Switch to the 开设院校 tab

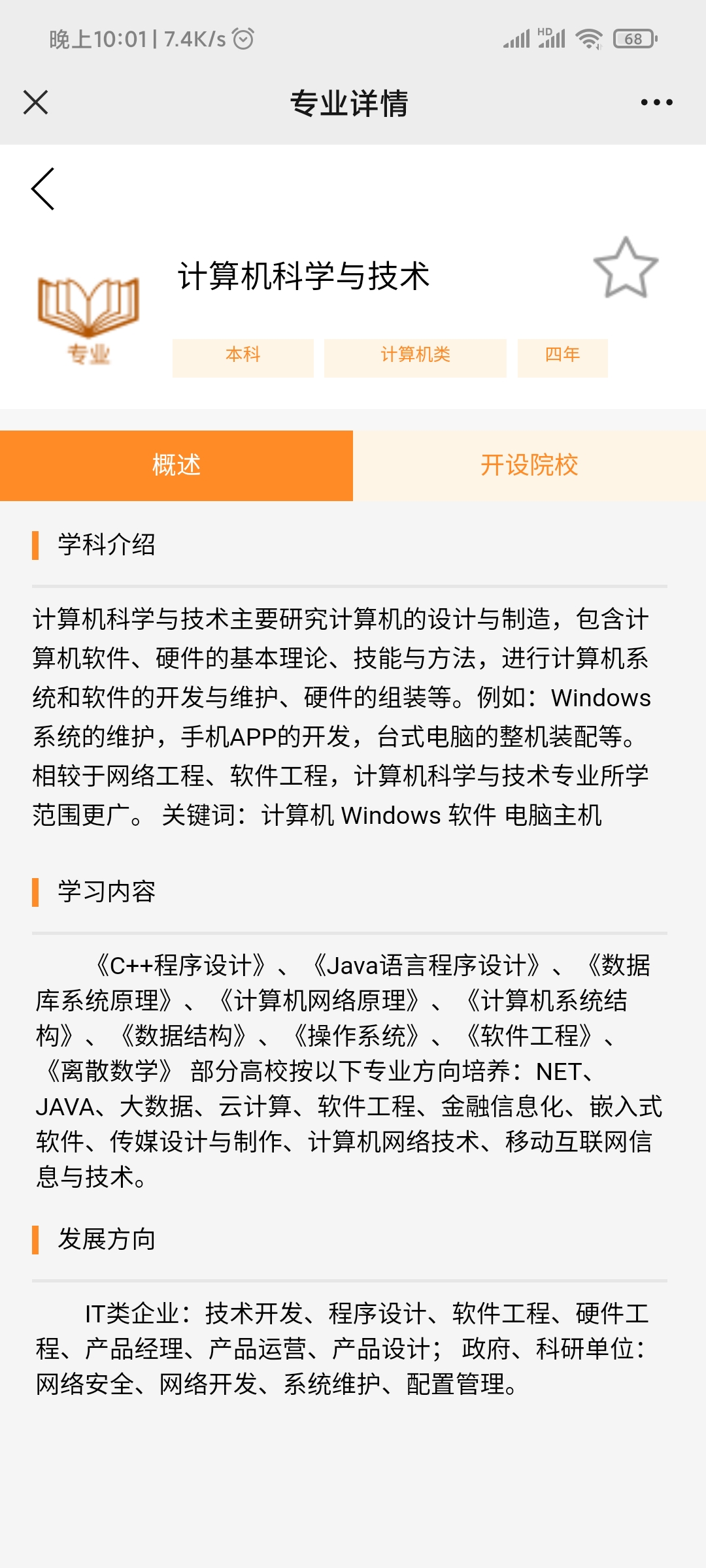click(x=529, y=465)
